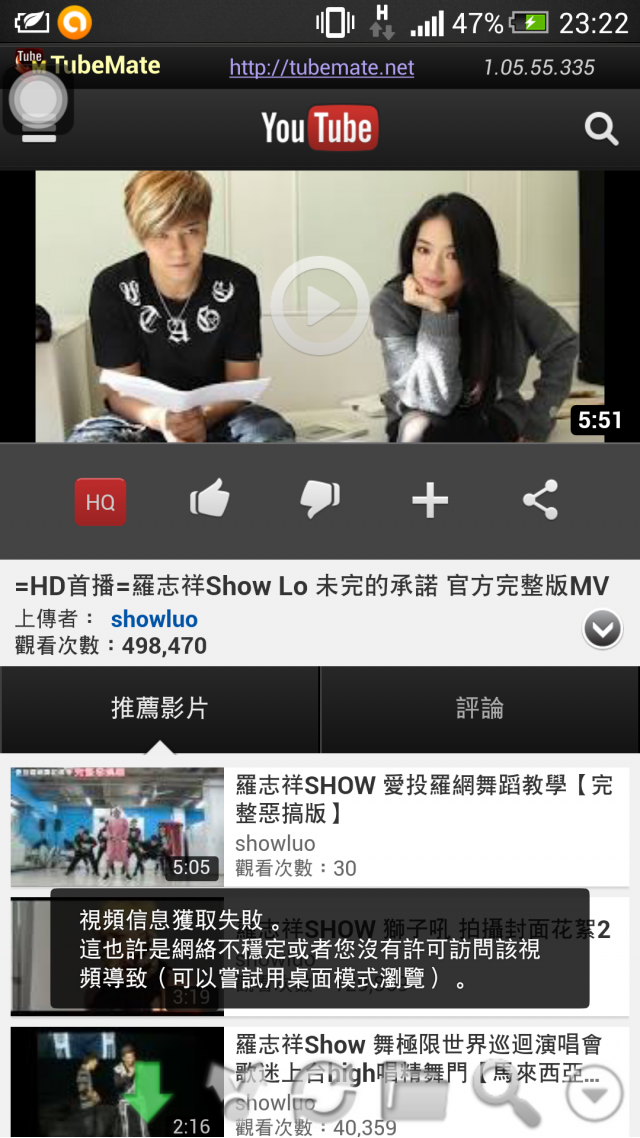Open the YouTube search
Screen dimensions: 640x1138
pos(601,129)
